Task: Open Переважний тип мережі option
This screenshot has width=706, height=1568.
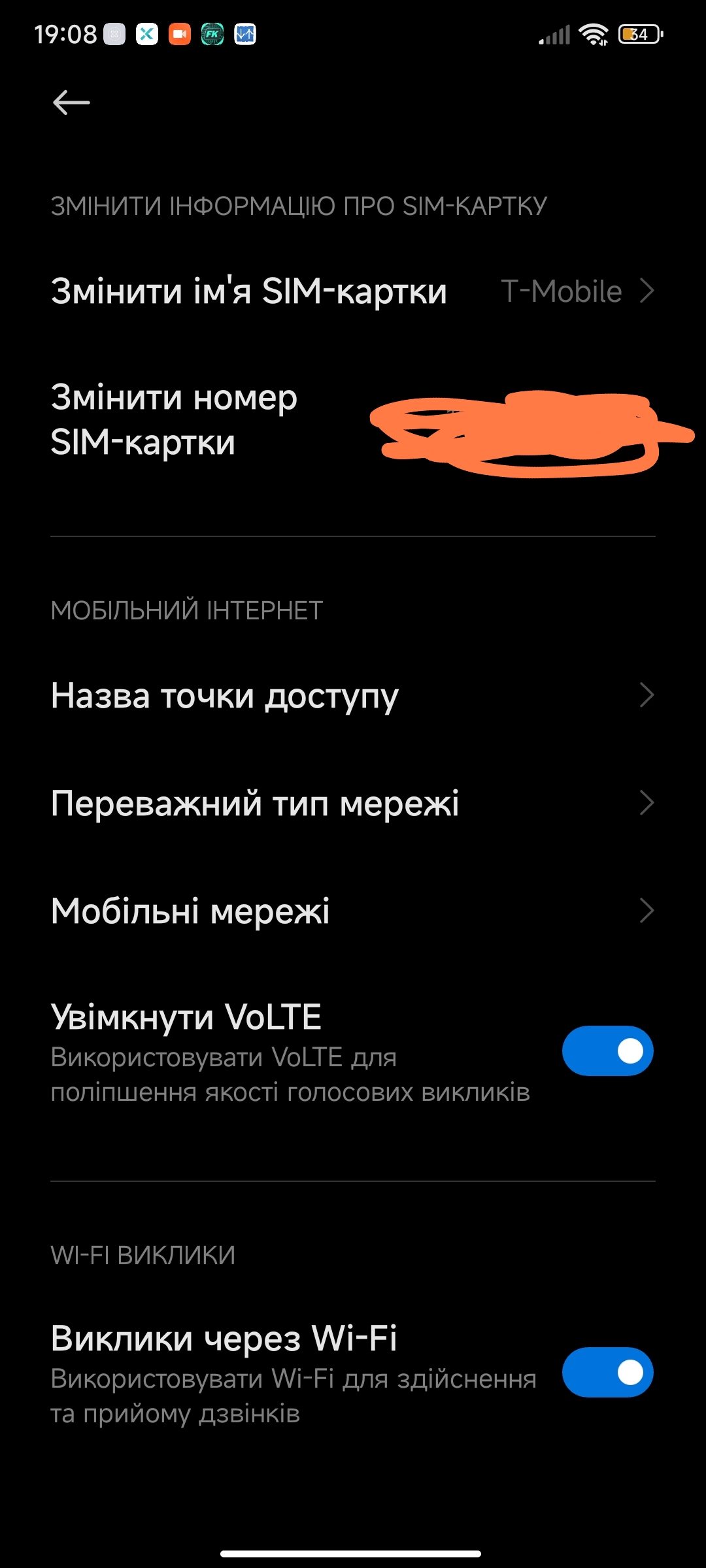Action: tap(353, 803)
